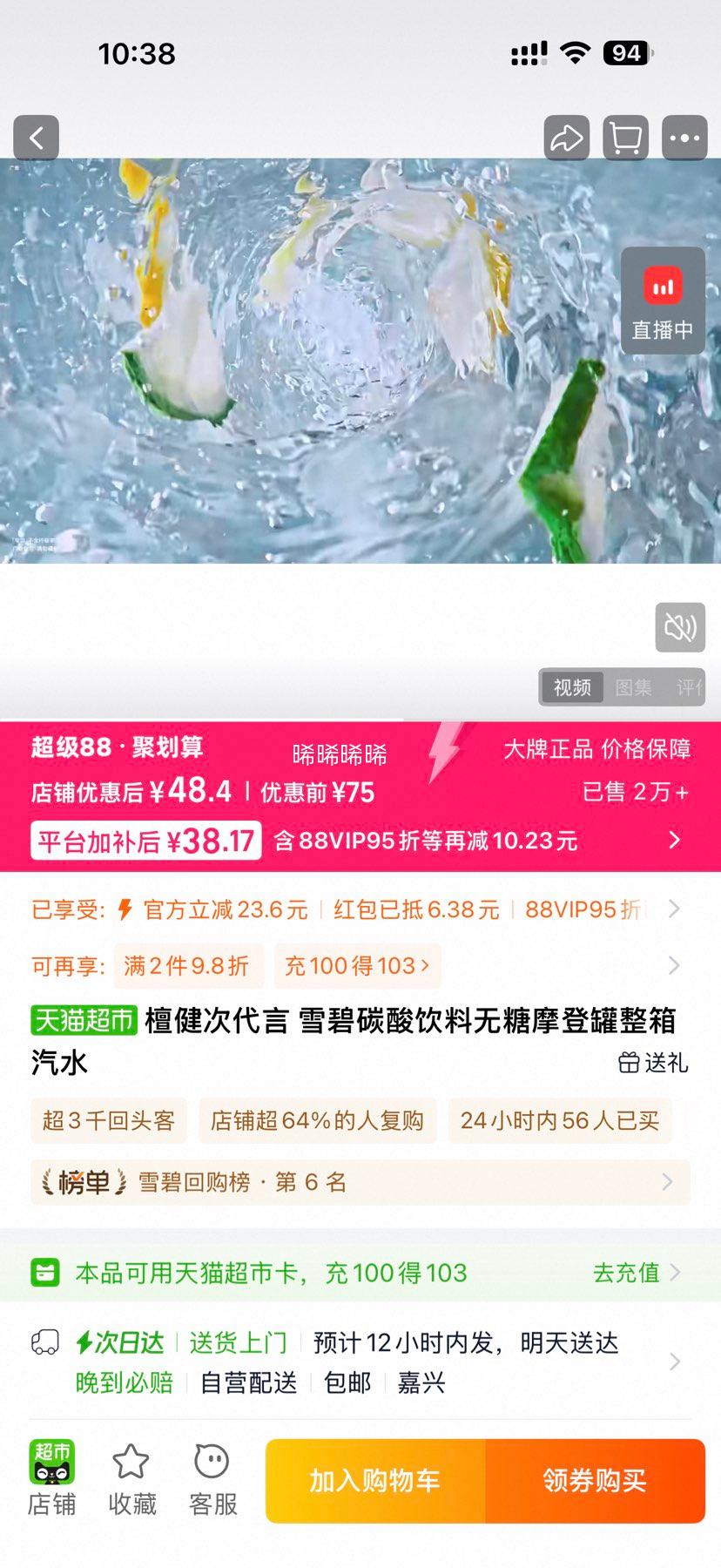This screenshot has height=1568, width=721.
Task: Open the share icon at top right
Action: pyautogui.click(x=565, y=138)
